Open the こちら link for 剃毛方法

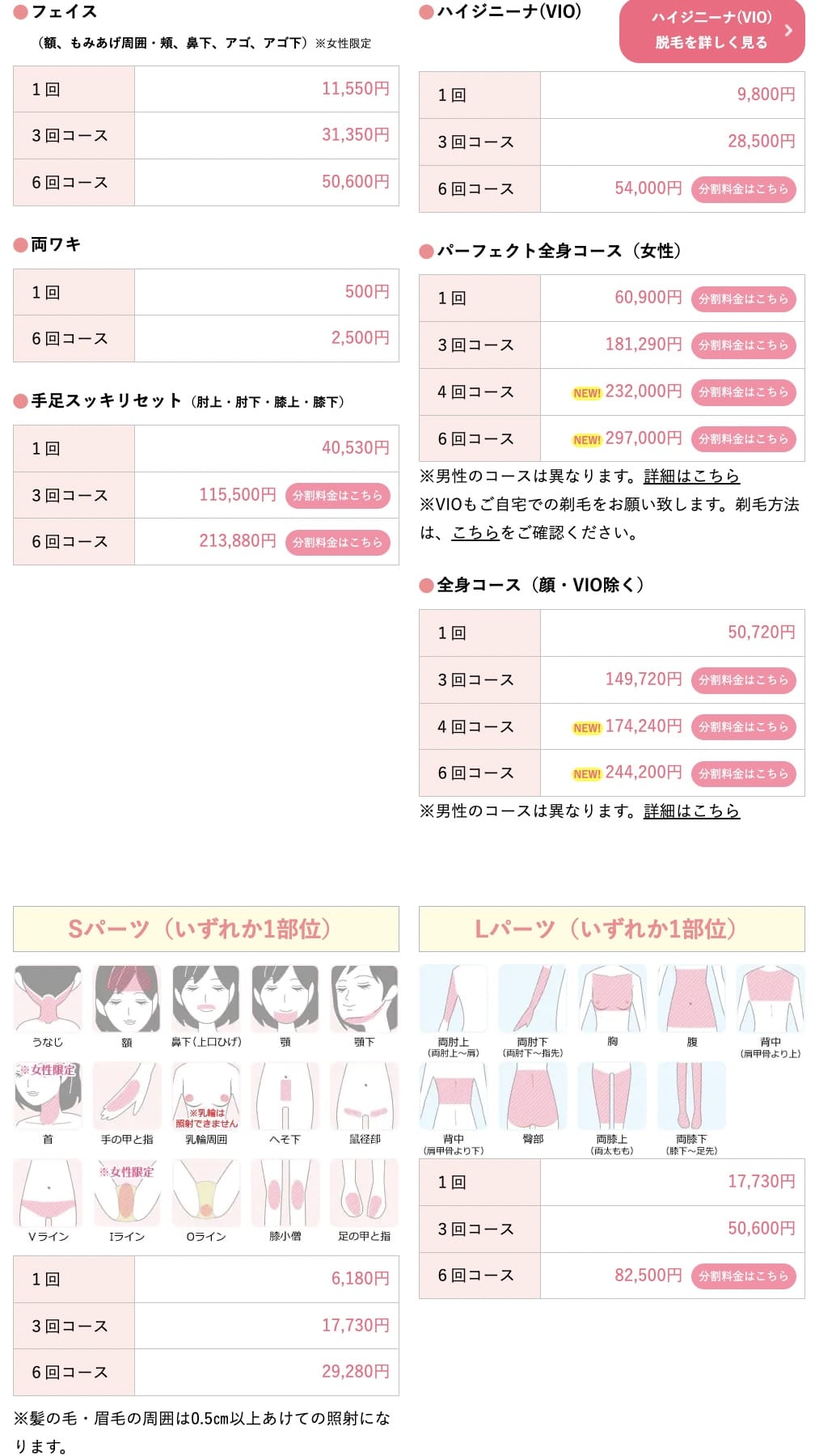click(475, 533)
